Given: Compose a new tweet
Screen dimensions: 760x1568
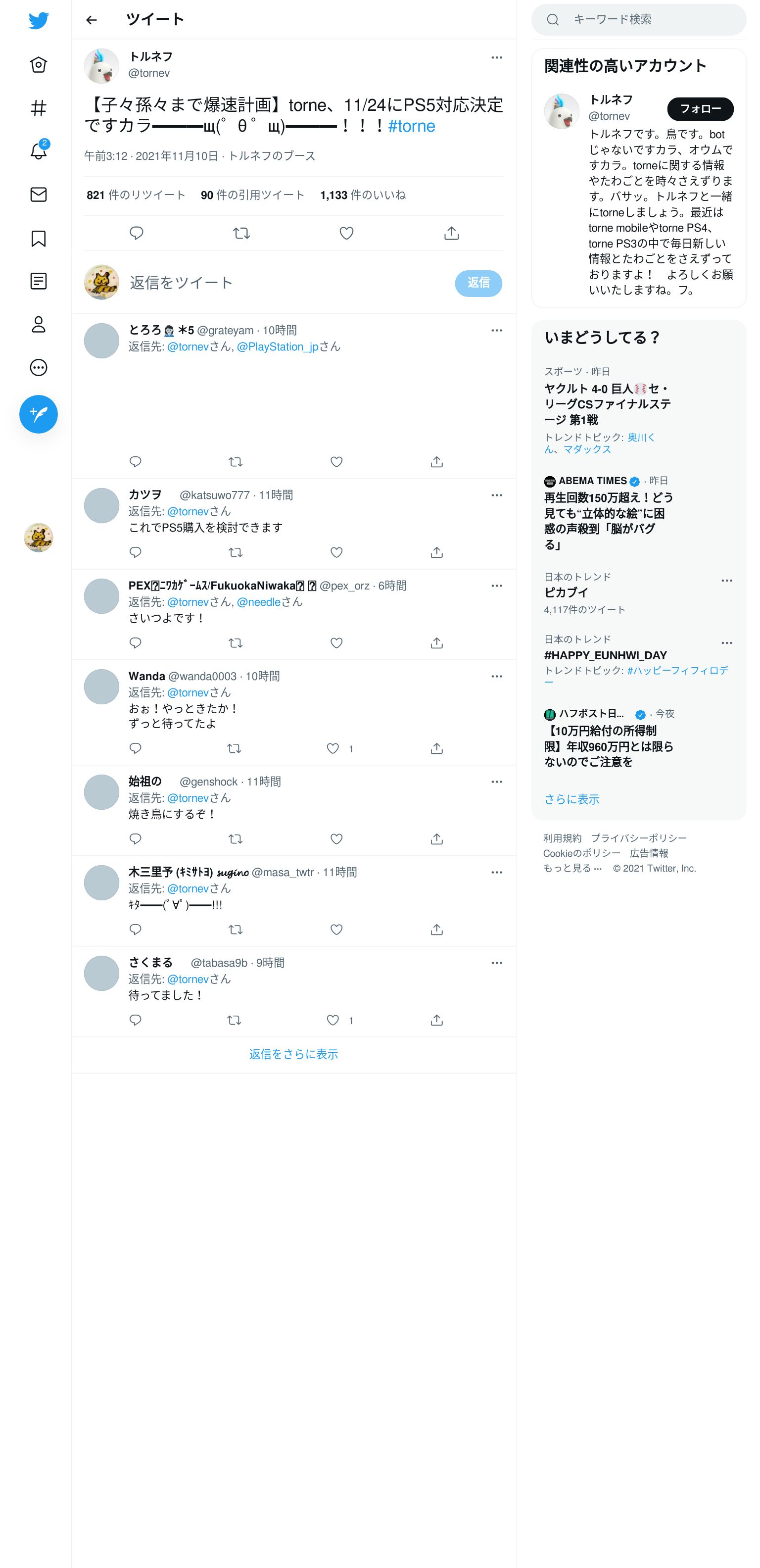Looking at the screenshot, I should coord(38,414).
